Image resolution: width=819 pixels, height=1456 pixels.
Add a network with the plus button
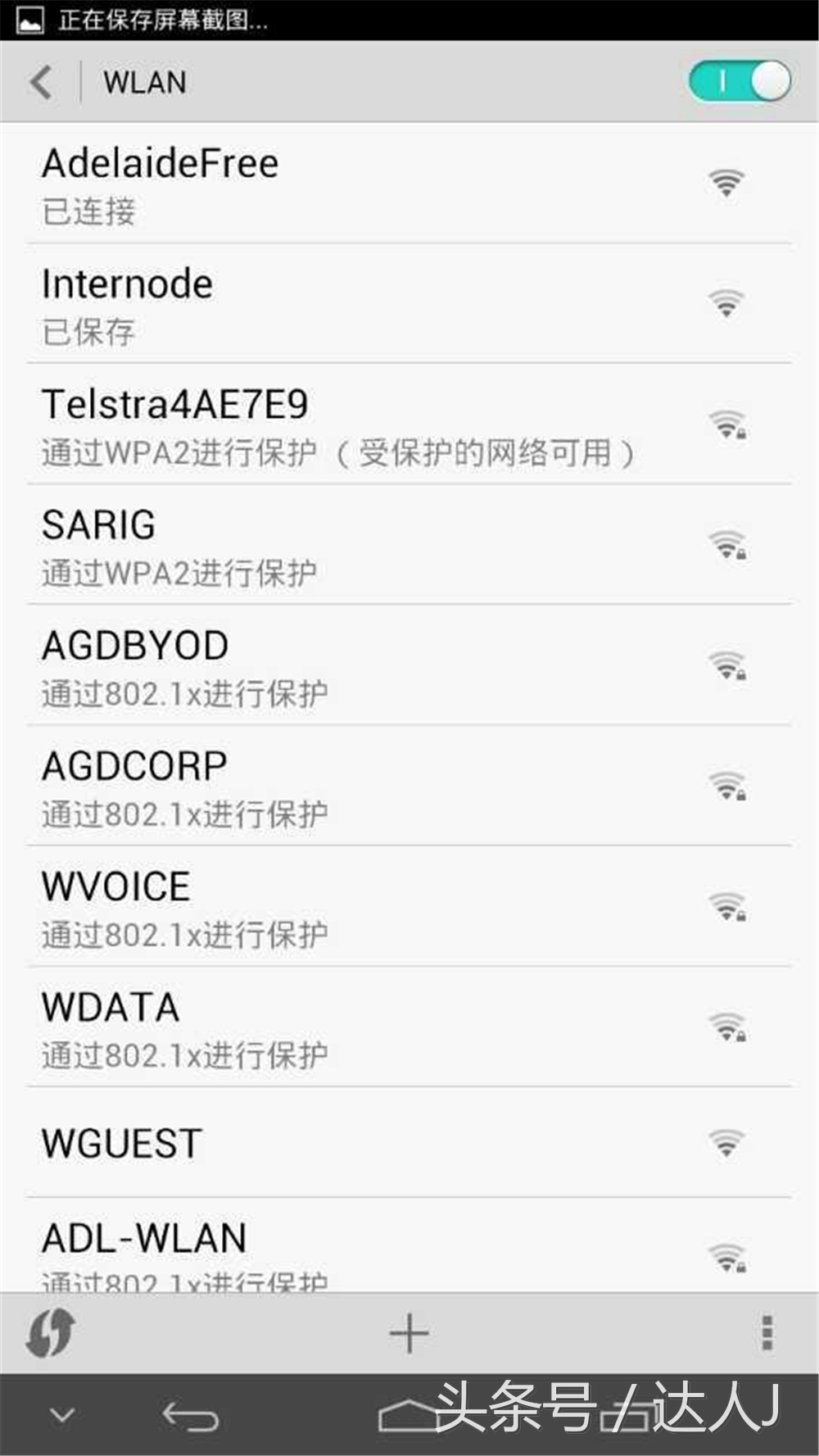tap(409, 1335)
